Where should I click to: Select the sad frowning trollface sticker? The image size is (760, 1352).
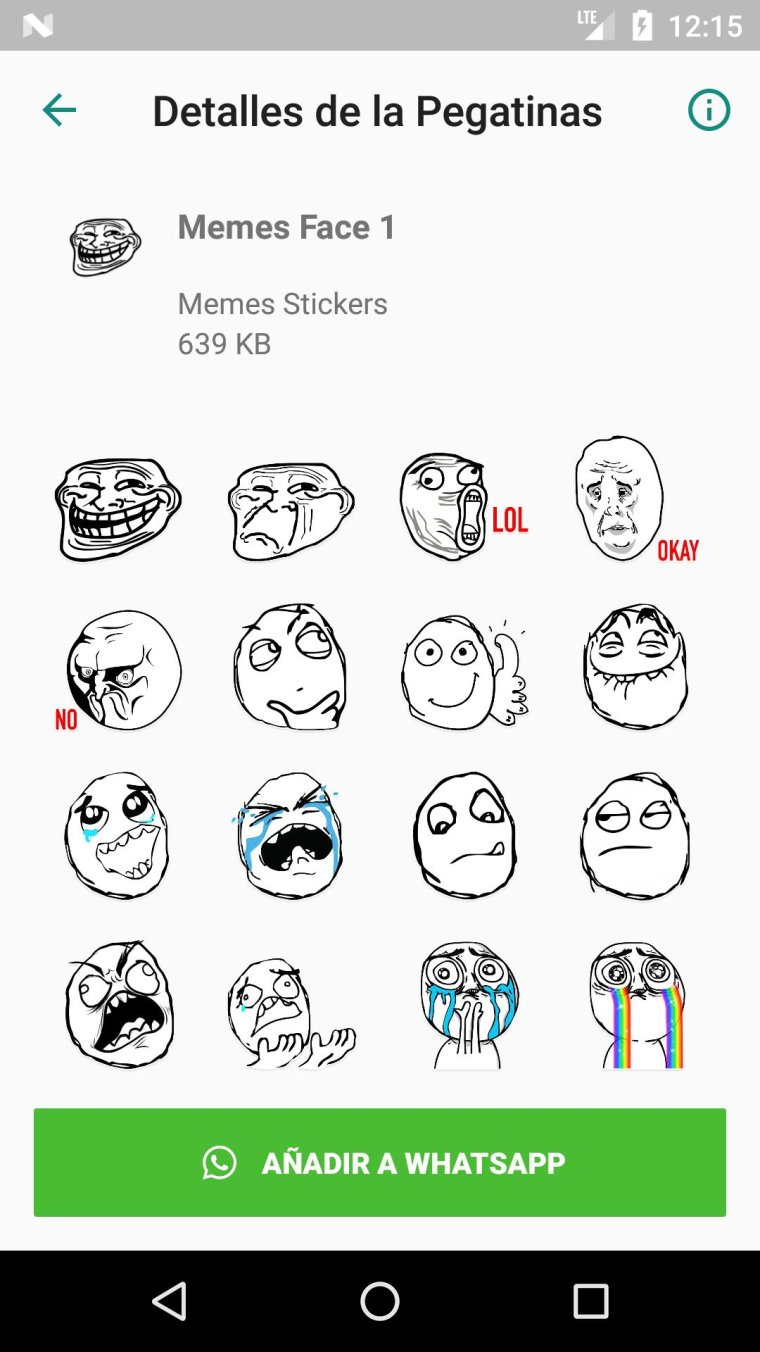tap(290, 509)
